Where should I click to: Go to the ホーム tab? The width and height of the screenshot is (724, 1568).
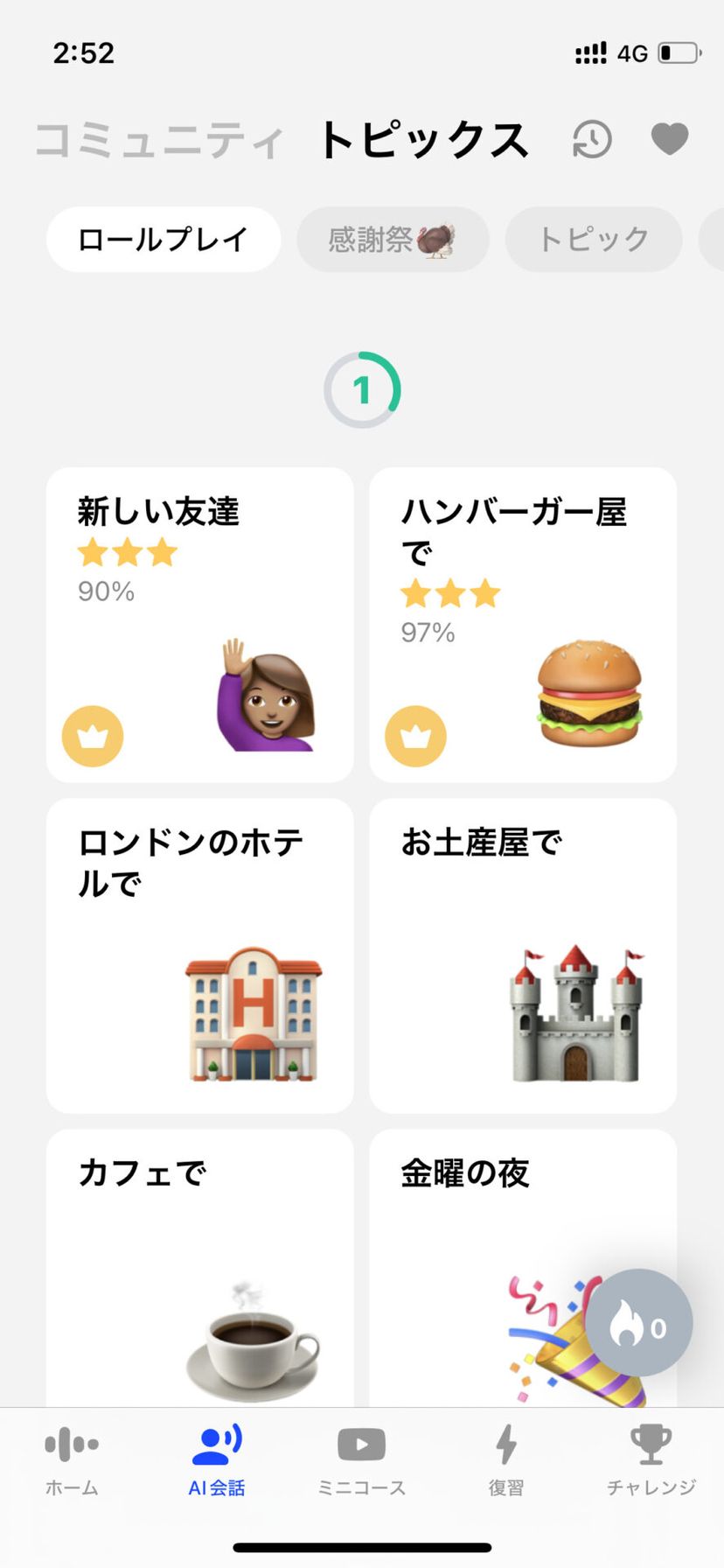[x=72, y=1463]
